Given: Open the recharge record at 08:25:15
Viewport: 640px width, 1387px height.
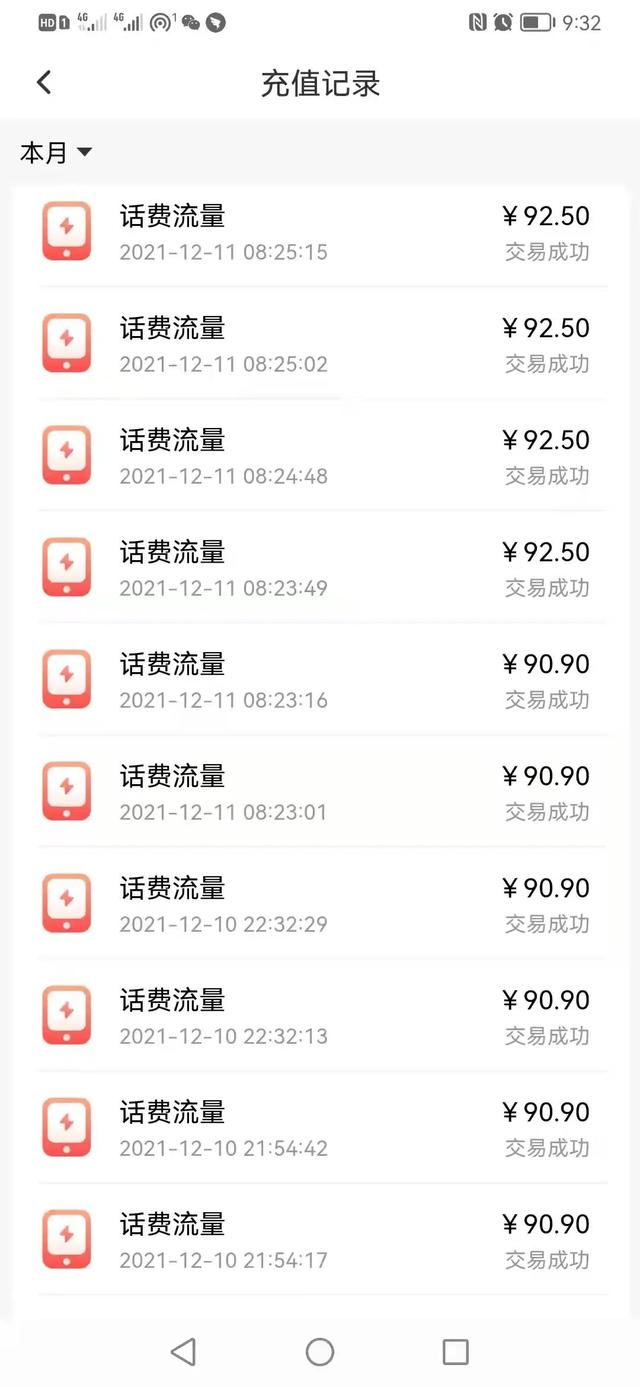Looking at the screenshot, I should 320,232.
